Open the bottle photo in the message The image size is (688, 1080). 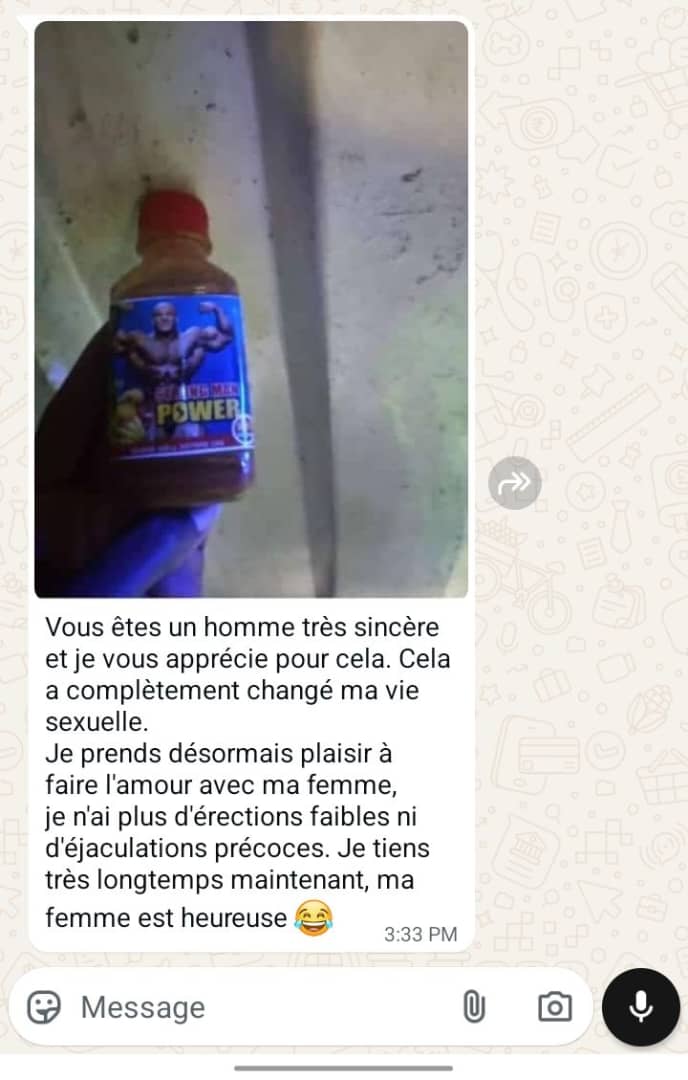[251, 310]
